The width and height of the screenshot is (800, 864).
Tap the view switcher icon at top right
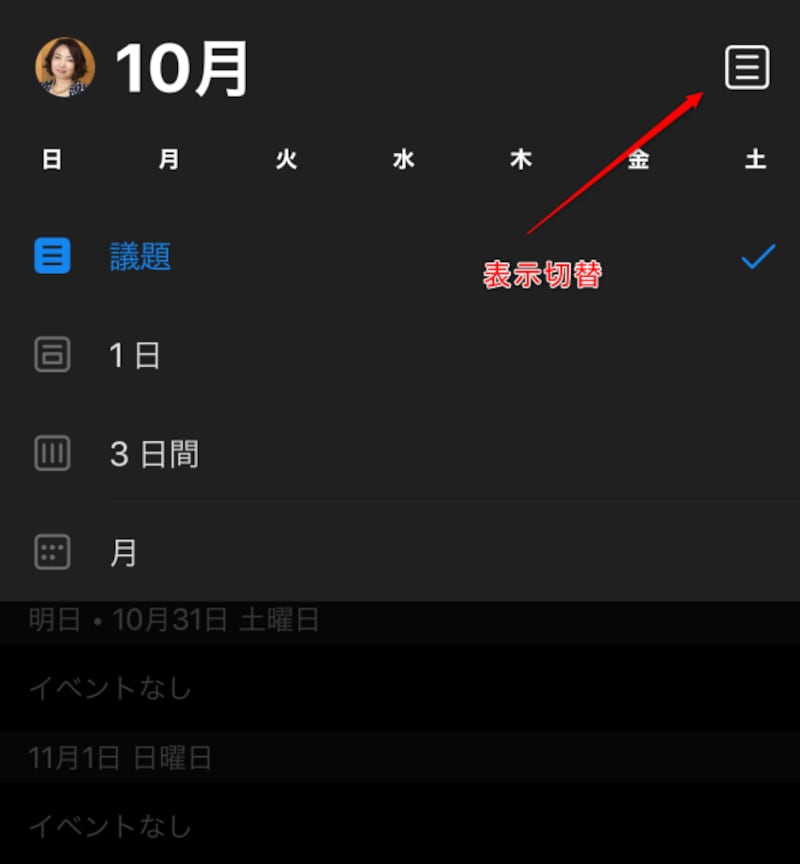pyautogui.click(x=747, y=68)
